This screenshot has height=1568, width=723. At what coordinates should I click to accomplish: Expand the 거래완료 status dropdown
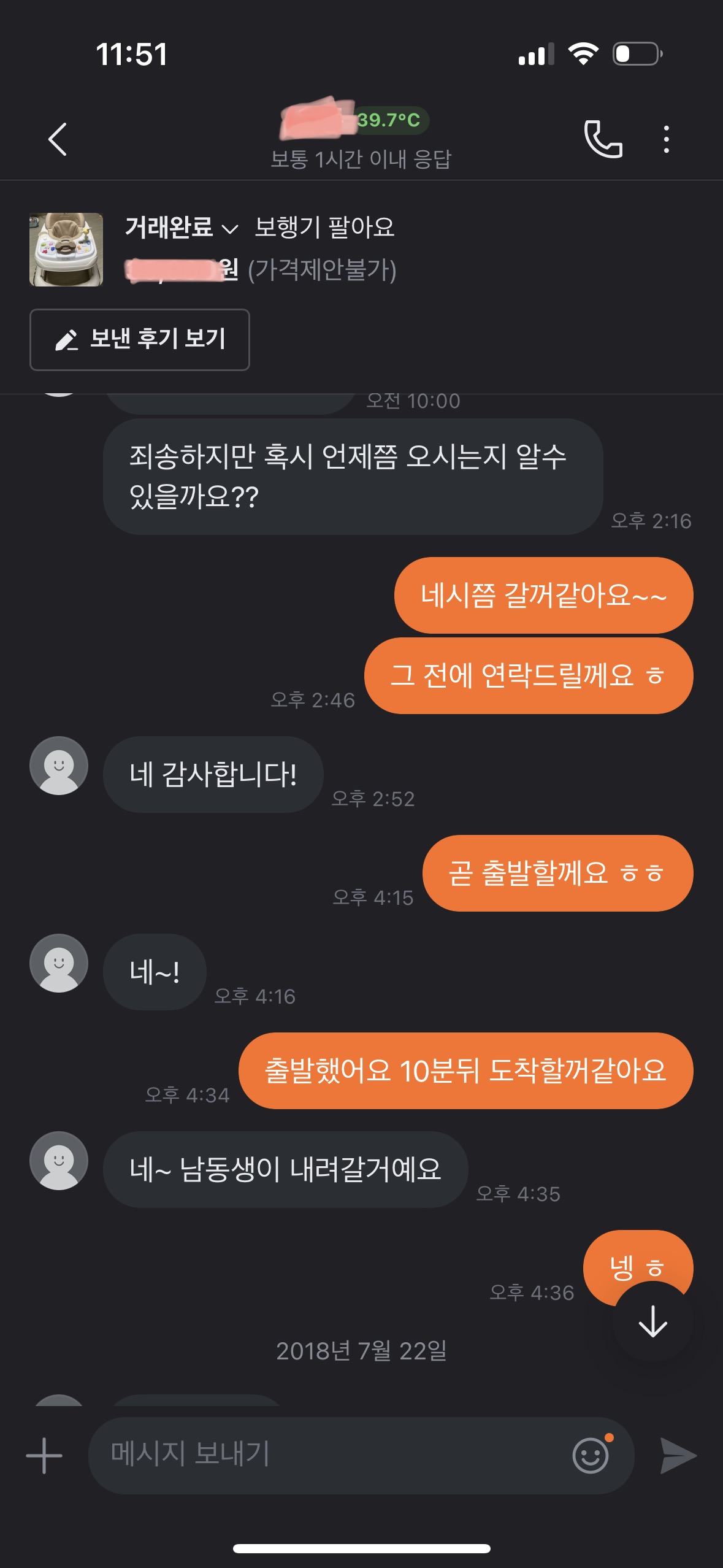coord(181,228)
